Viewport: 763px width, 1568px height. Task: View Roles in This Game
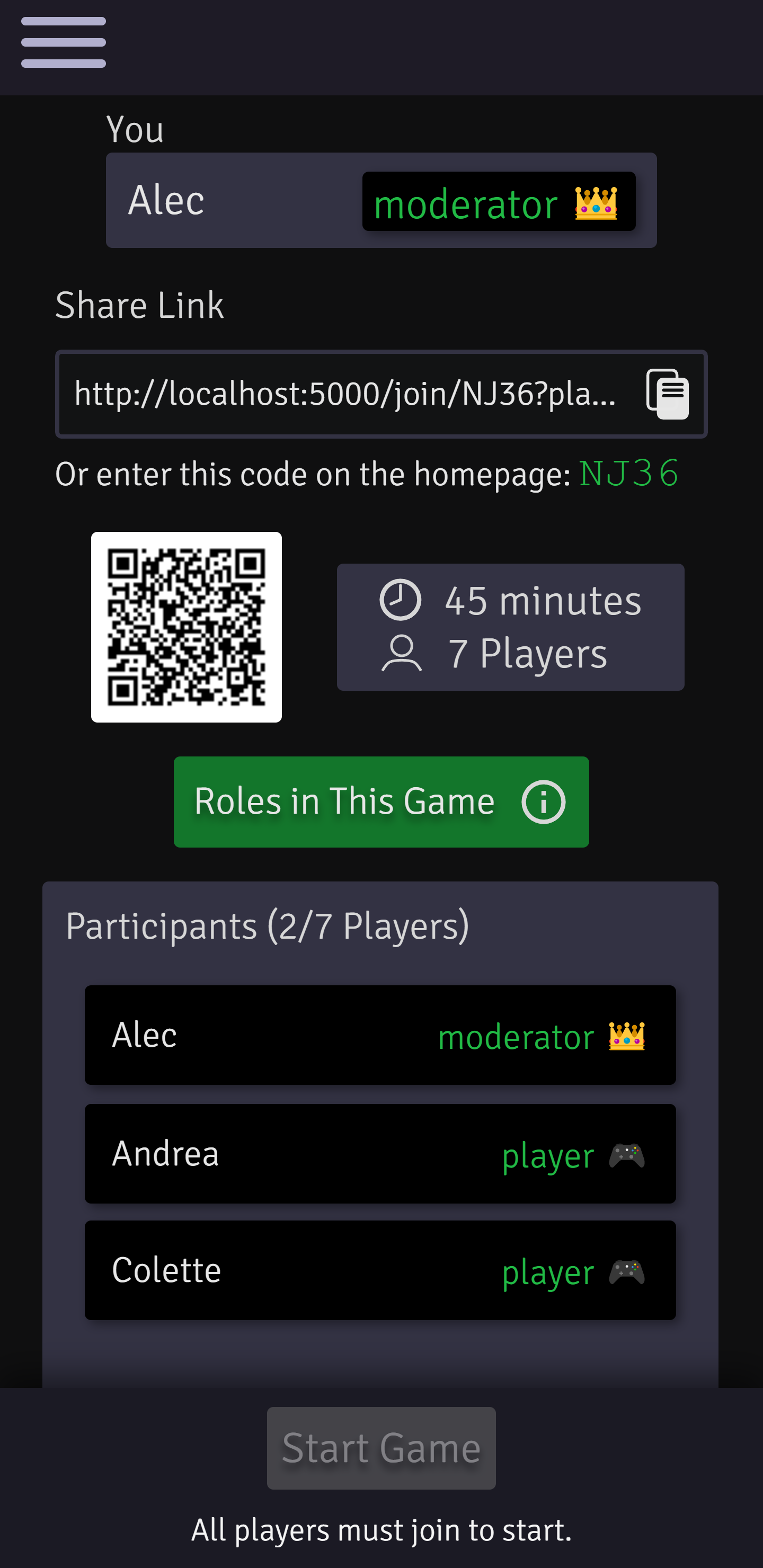click(x=380, y=801)
